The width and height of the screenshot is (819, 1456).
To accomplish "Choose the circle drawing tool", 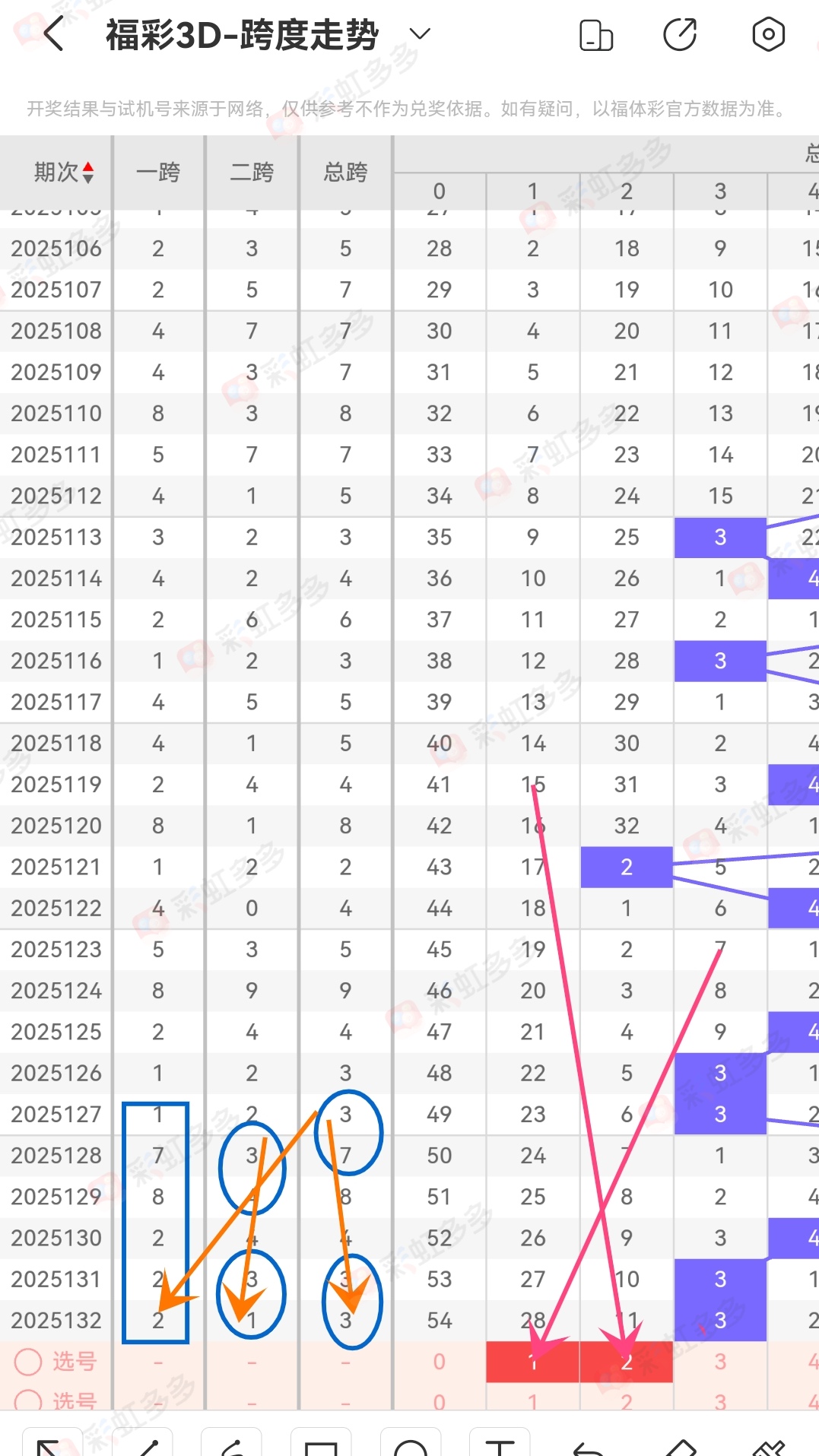I will click(411, 1444).
